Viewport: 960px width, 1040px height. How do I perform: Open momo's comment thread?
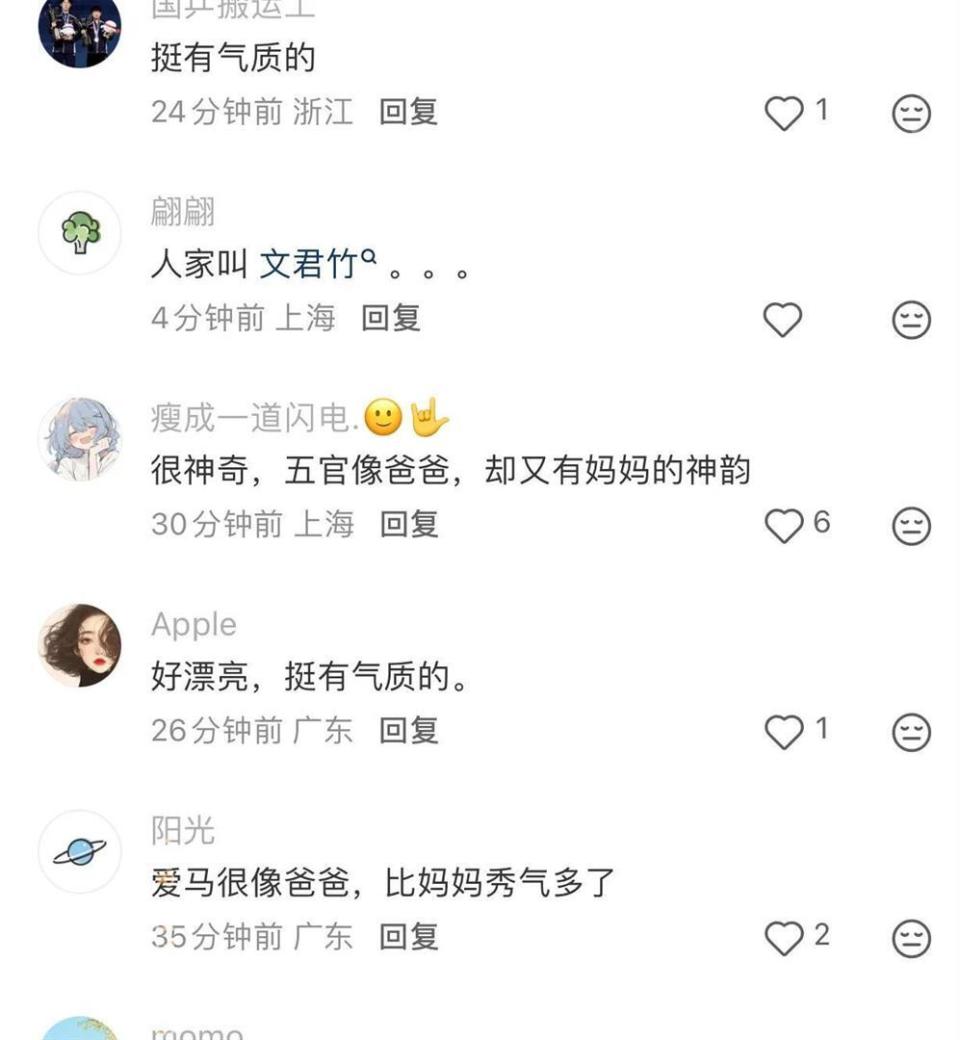click(x=200, y=1030)
